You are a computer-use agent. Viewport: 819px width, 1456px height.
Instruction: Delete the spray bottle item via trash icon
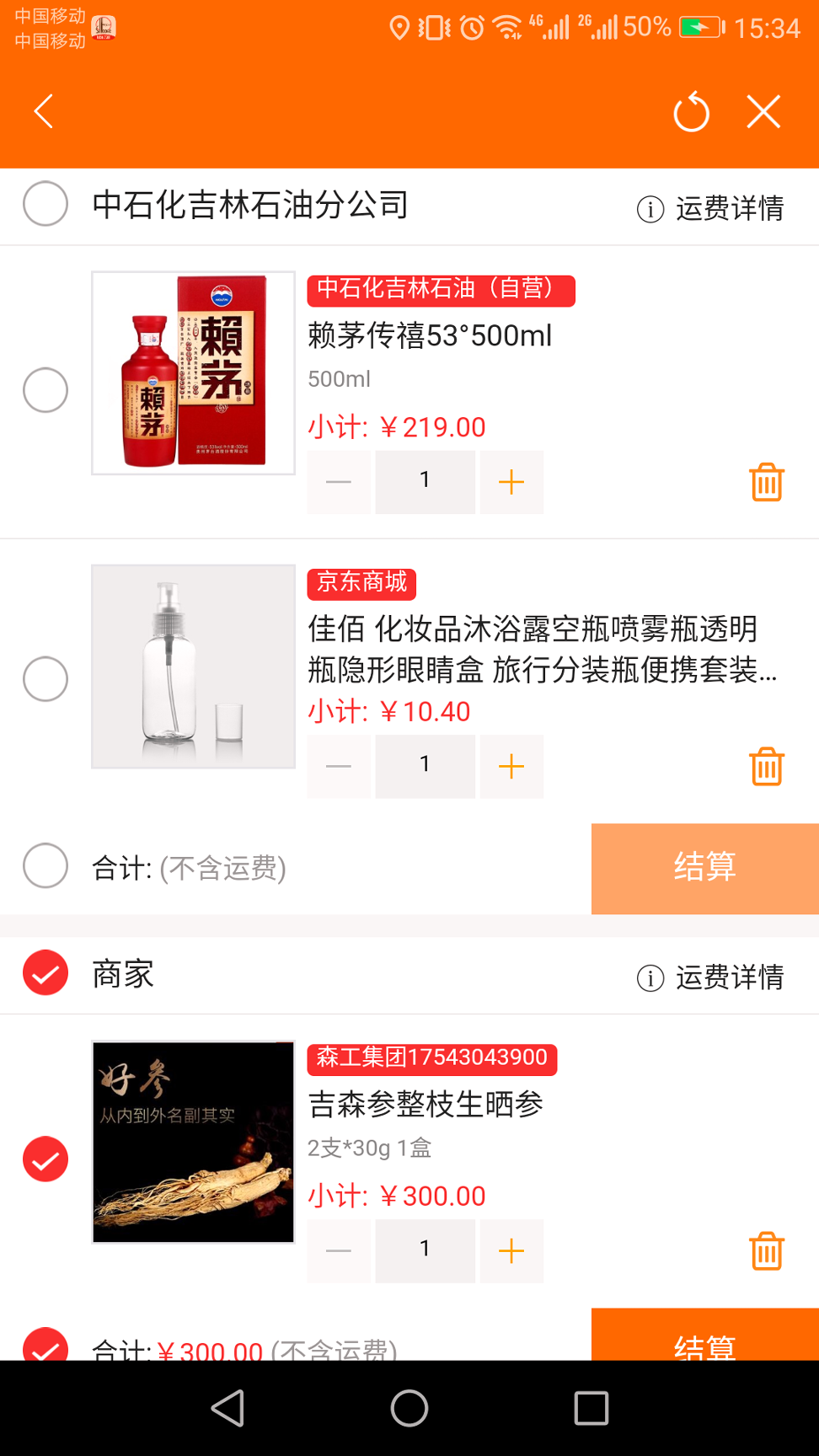[765, 766]
